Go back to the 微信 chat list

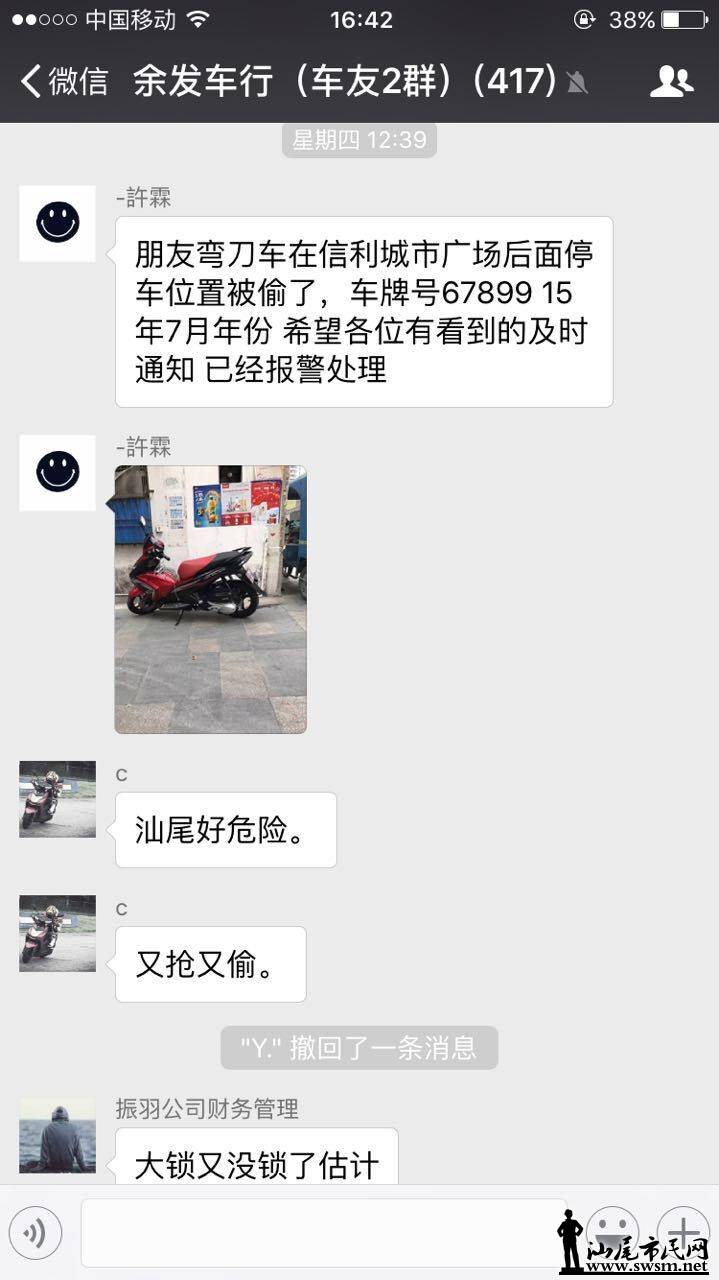[64, 81]
